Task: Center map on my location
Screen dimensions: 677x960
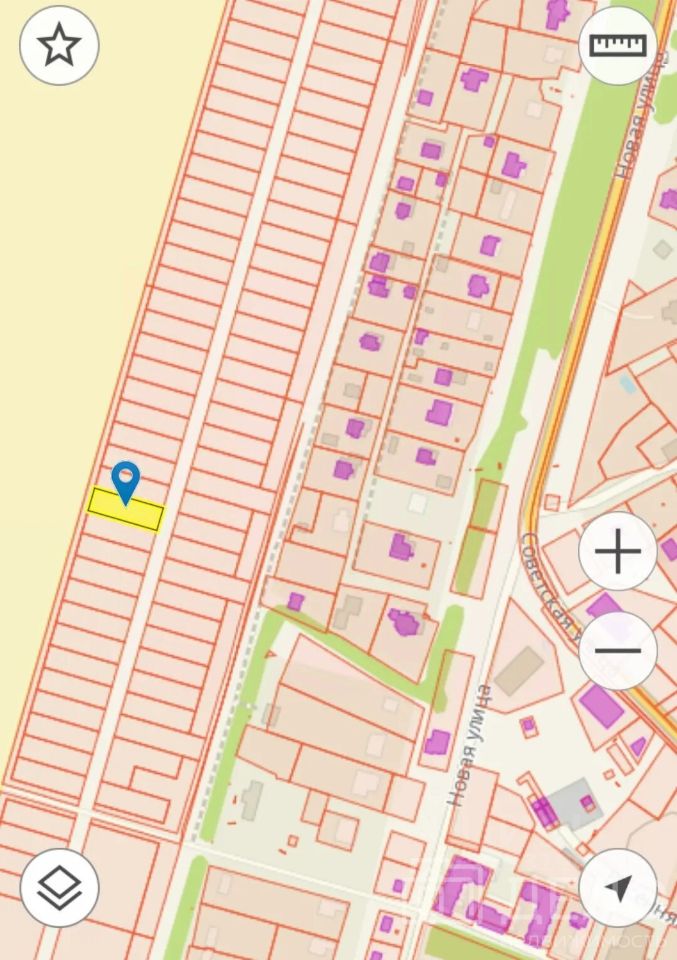Action: point(618,887)
